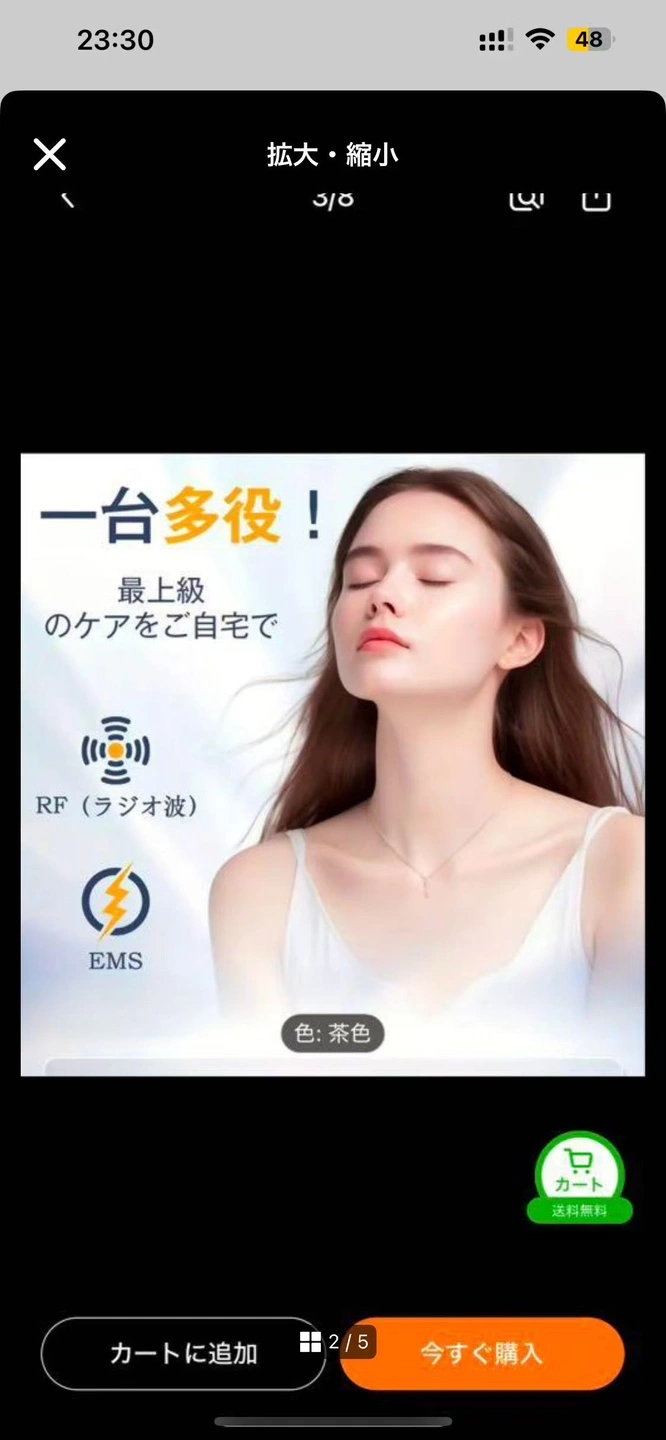Open the image grid page indicator
Screen dimensions: 666x1440
click(x=336, y=1342)
